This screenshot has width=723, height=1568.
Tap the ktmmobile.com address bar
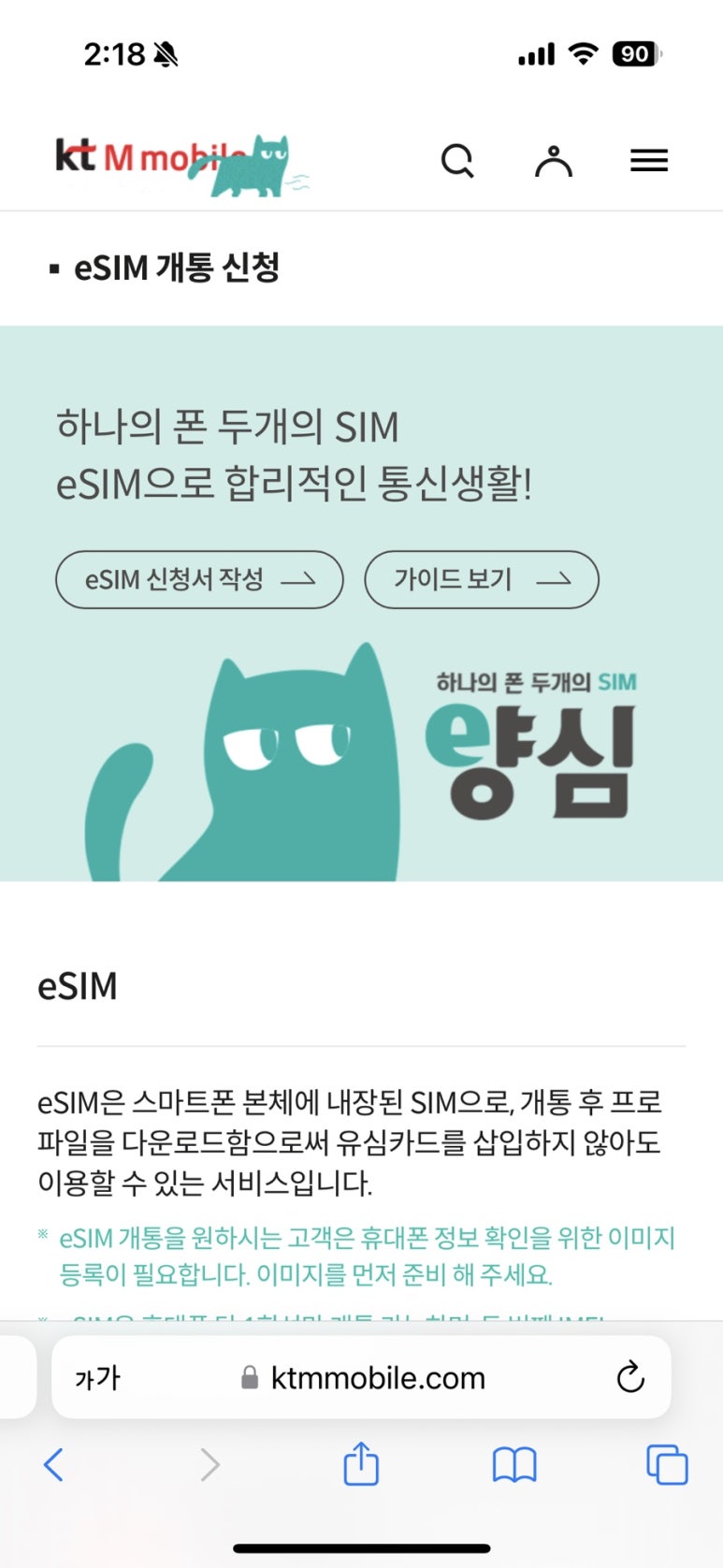[361, 1377]
